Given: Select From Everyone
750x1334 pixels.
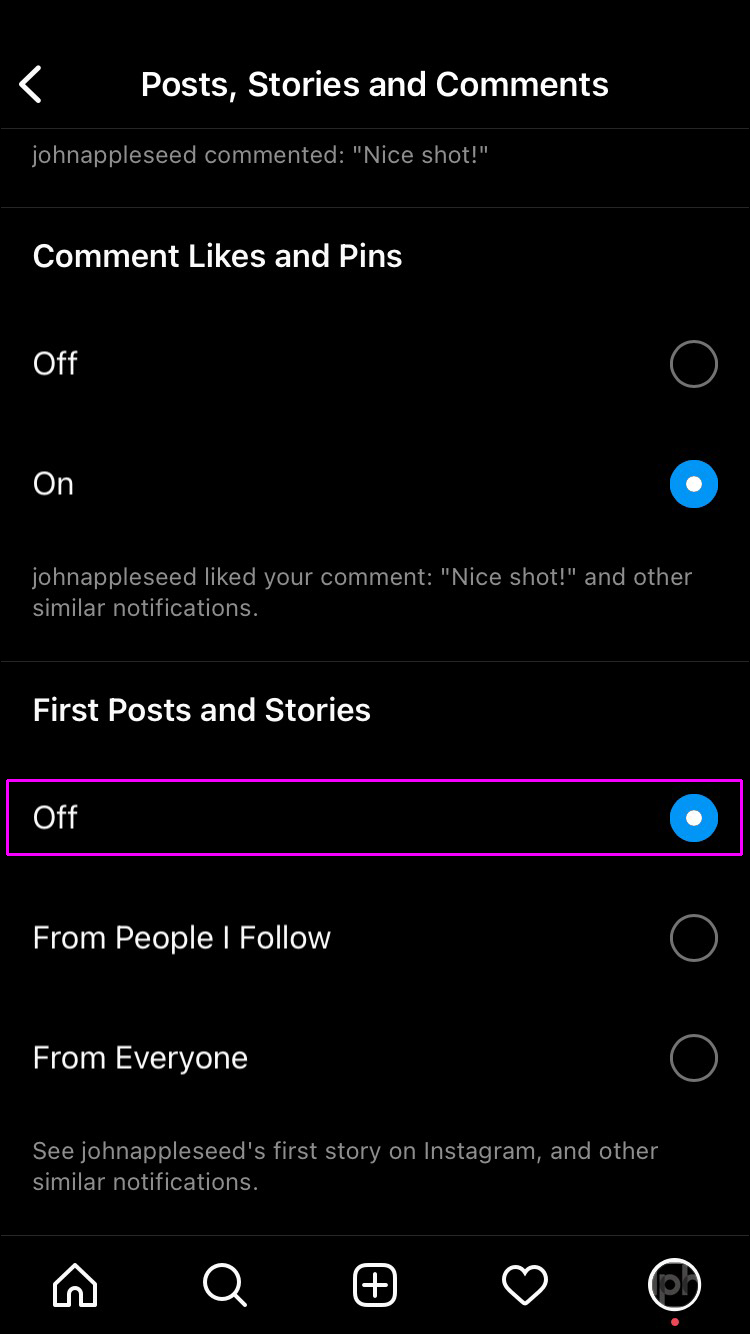Looking at the screenshot, I should [694, 1058].
